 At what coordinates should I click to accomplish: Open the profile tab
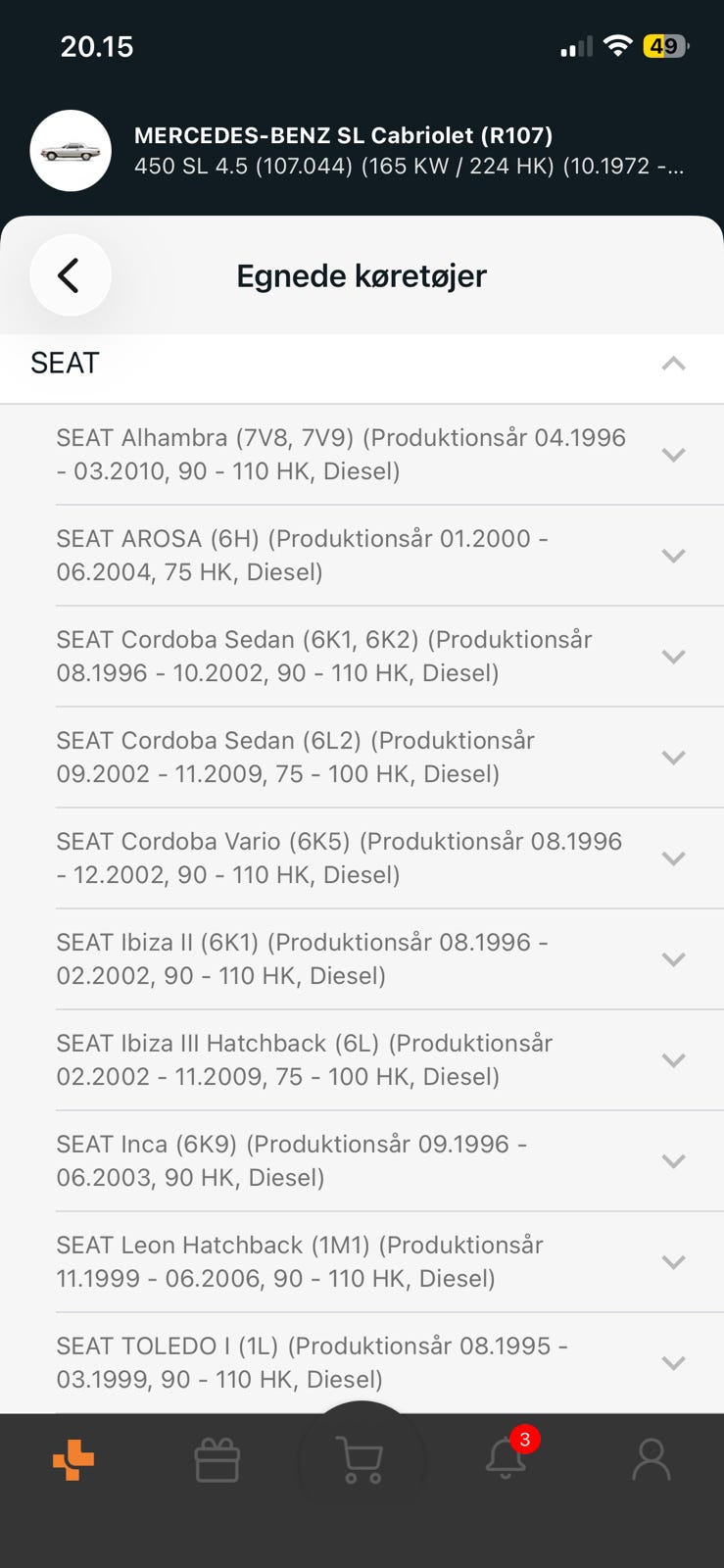point(652,1459)
